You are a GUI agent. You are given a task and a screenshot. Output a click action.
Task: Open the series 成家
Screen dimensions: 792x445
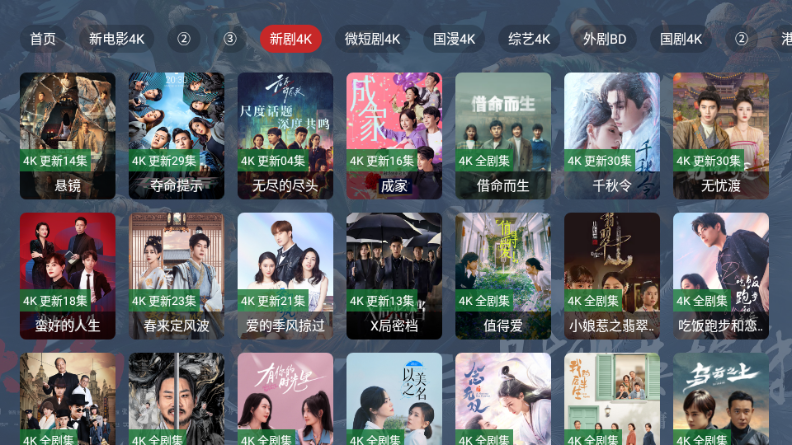(394, 135)
